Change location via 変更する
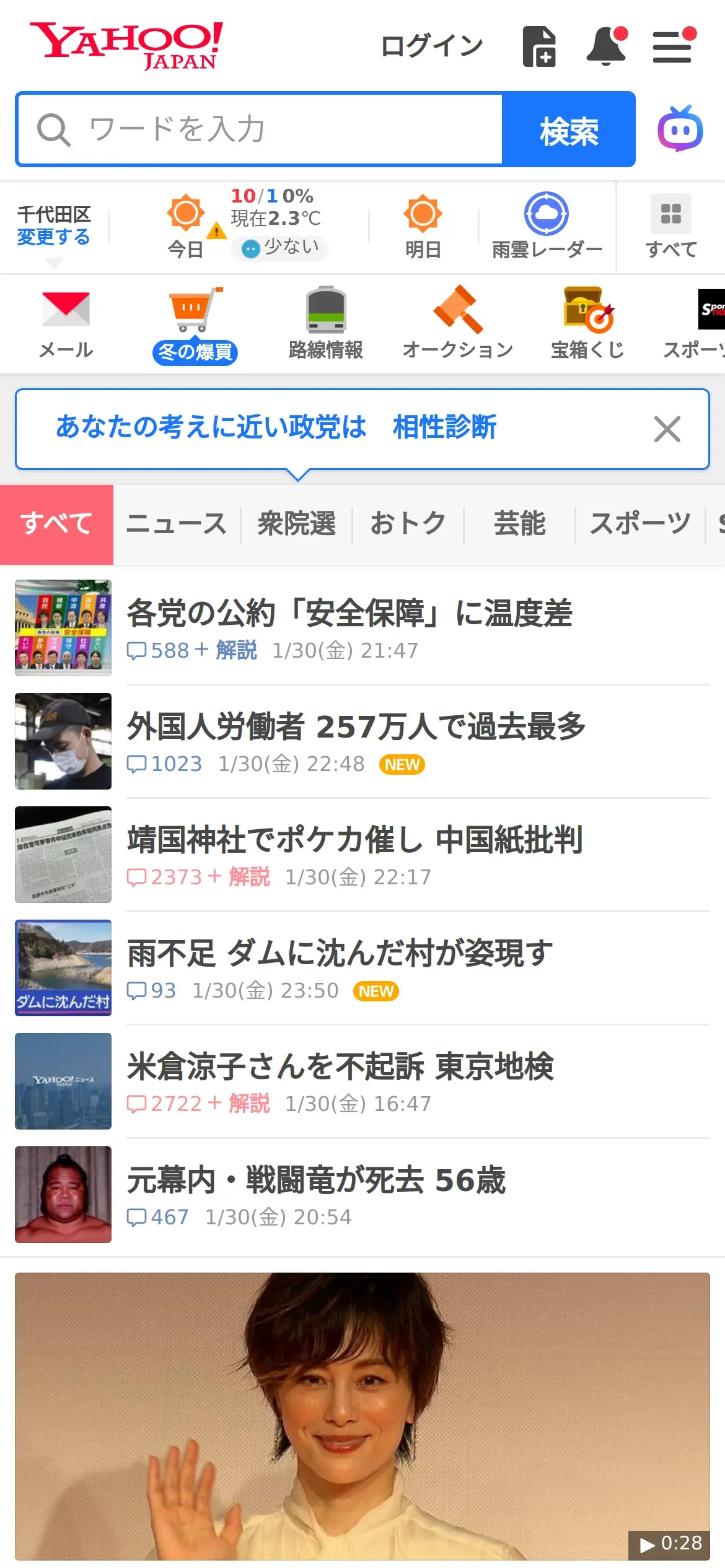 click(x=53, y=237)
